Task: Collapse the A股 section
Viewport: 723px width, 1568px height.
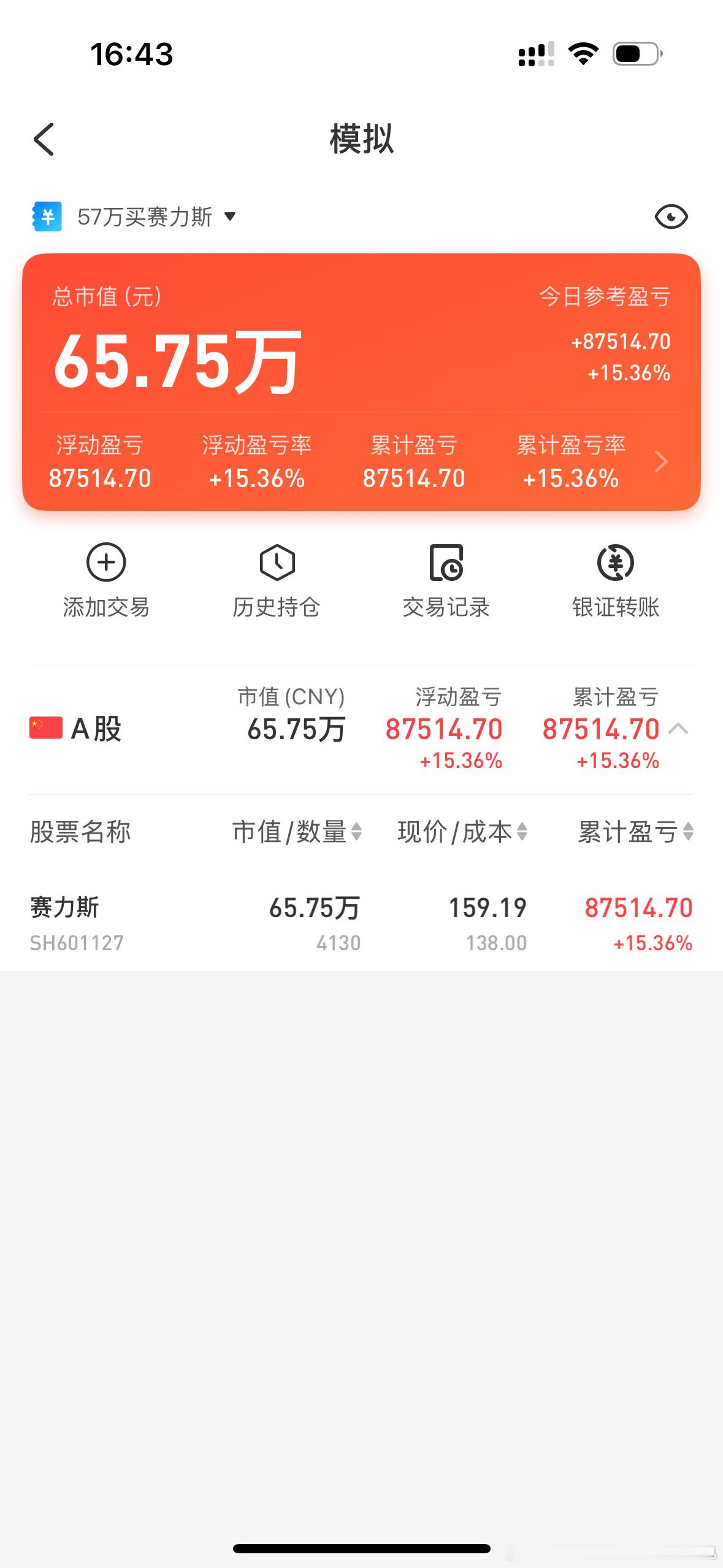Action: [x=678, y=729]
